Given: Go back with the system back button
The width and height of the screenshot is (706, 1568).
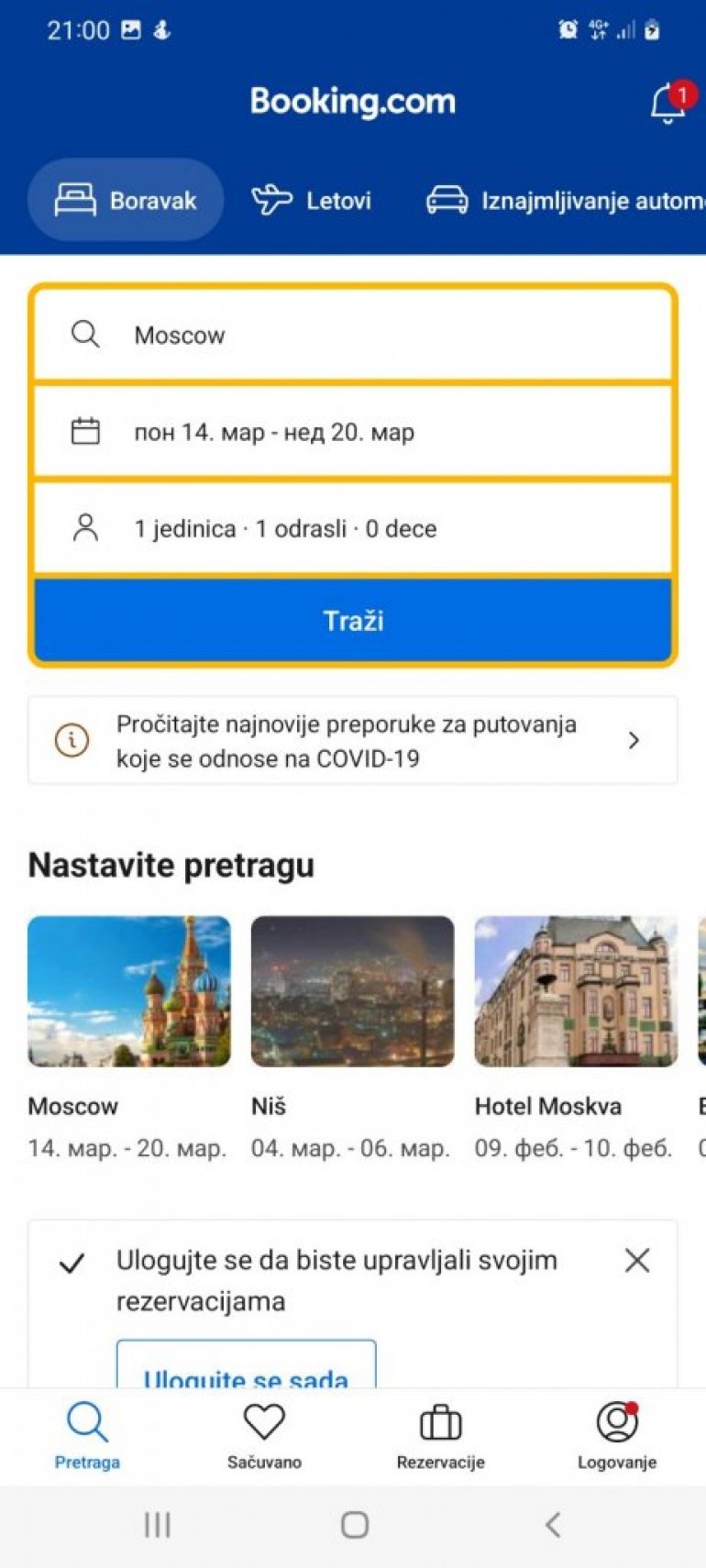Looking at the screenshot, I should pos(552,1525).
